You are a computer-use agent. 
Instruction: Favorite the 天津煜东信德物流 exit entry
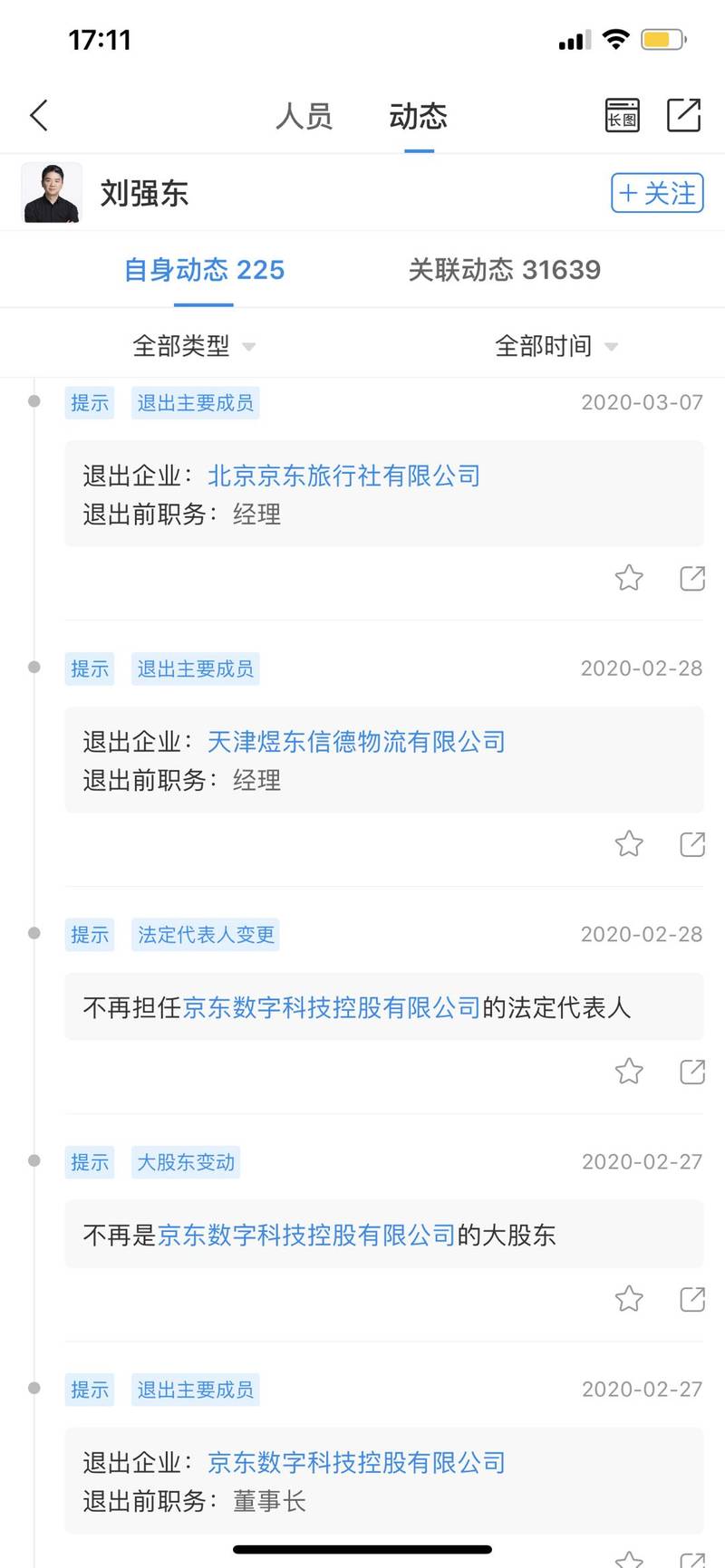629,844
